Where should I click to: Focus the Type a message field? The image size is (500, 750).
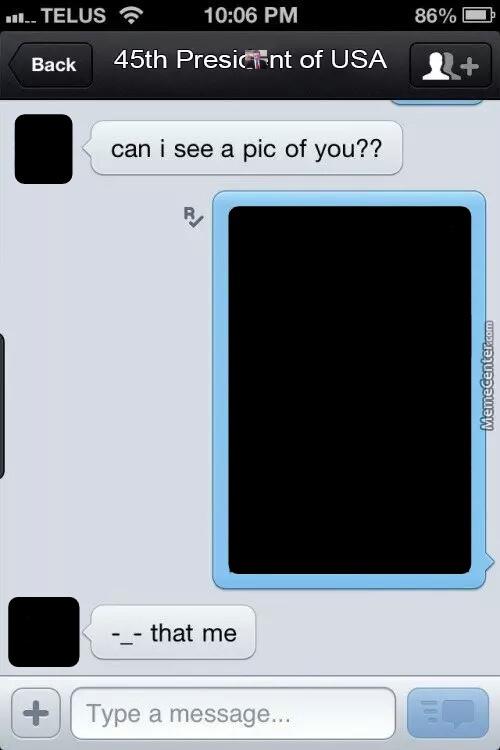click(x=233, y=713)
